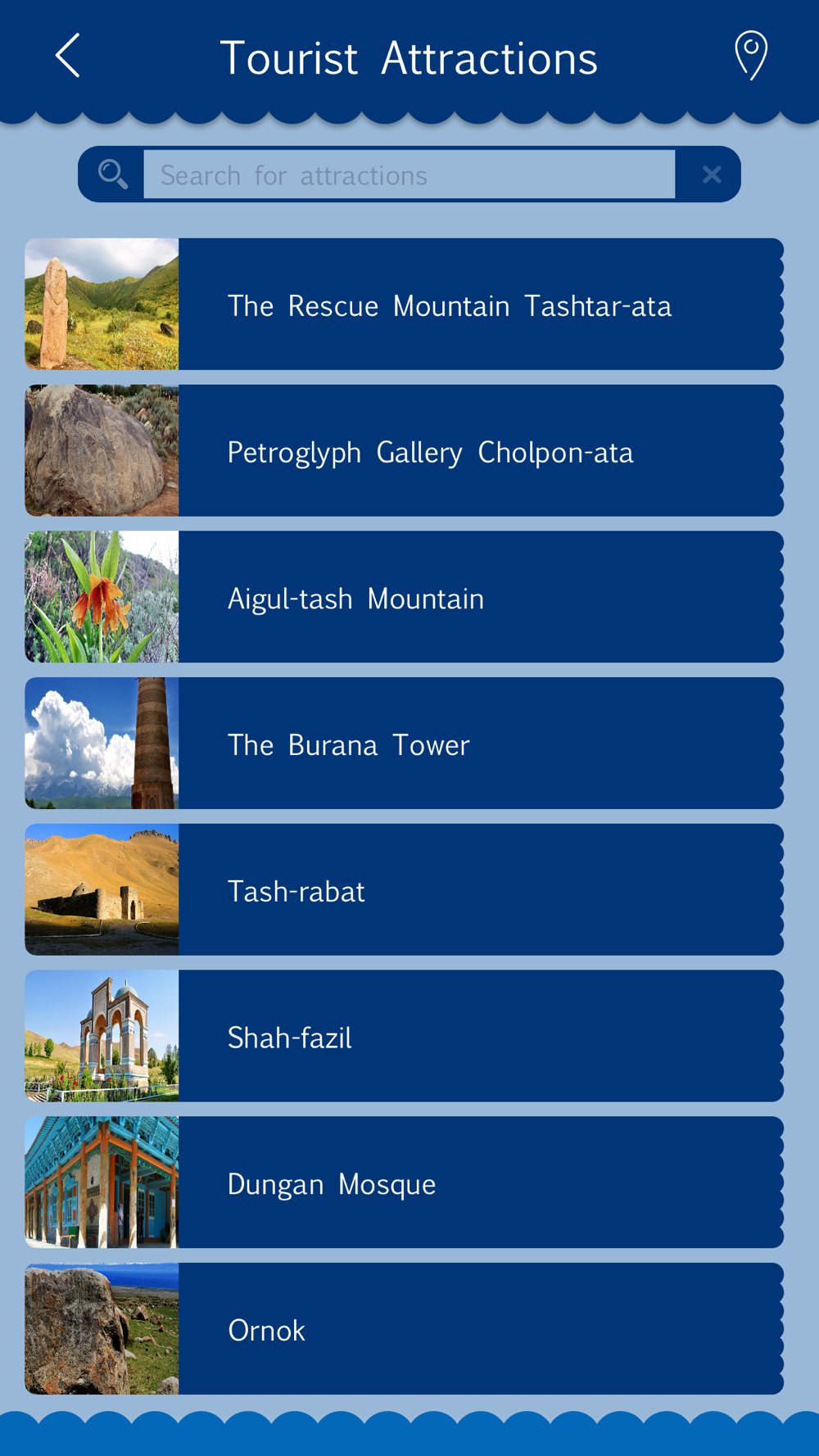819x1456 pixels.
Task: Go back using the arrow icon
Action: 68,56
